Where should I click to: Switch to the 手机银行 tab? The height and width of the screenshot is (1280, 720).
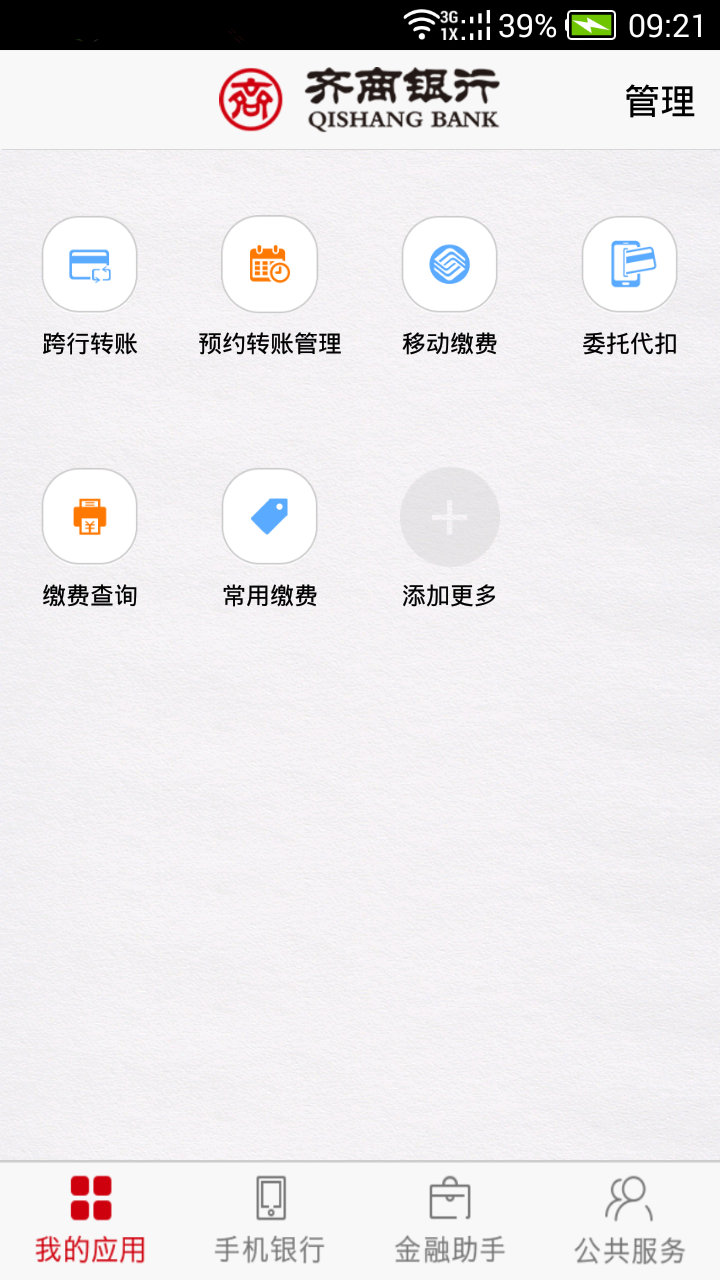(270, 1220)
